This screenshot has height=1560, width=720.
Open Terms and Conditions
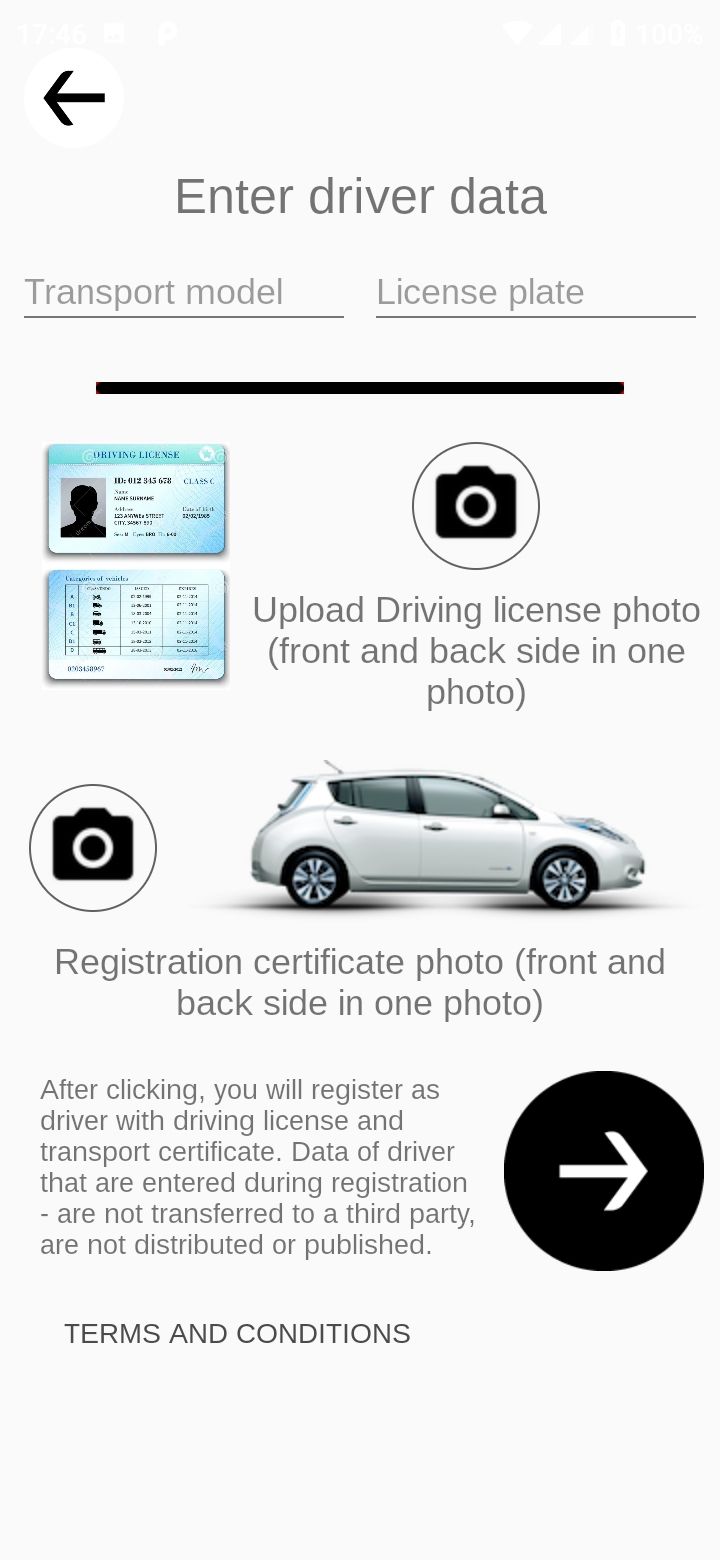click(x=237, y=1334)
